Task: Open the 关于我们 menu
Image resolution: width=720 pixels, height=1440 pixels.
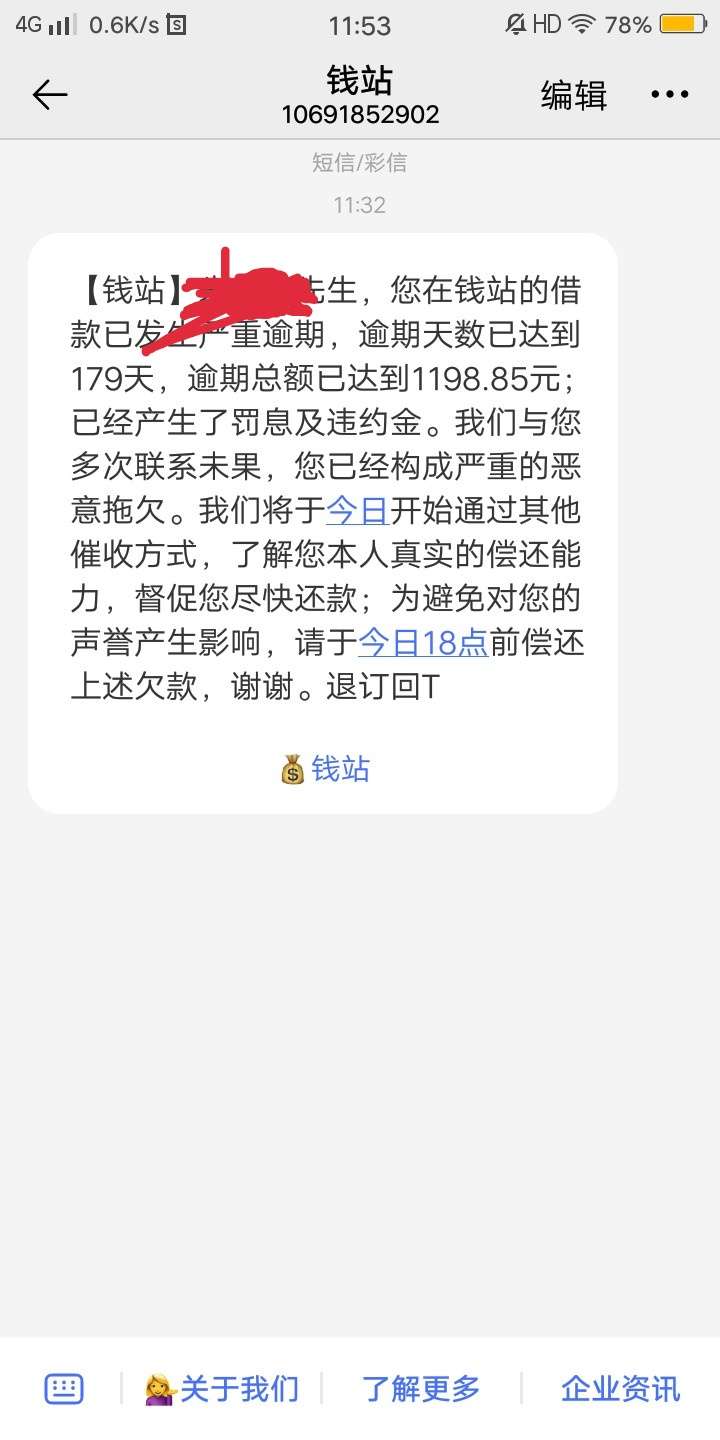Action: tap(222, 1388)
